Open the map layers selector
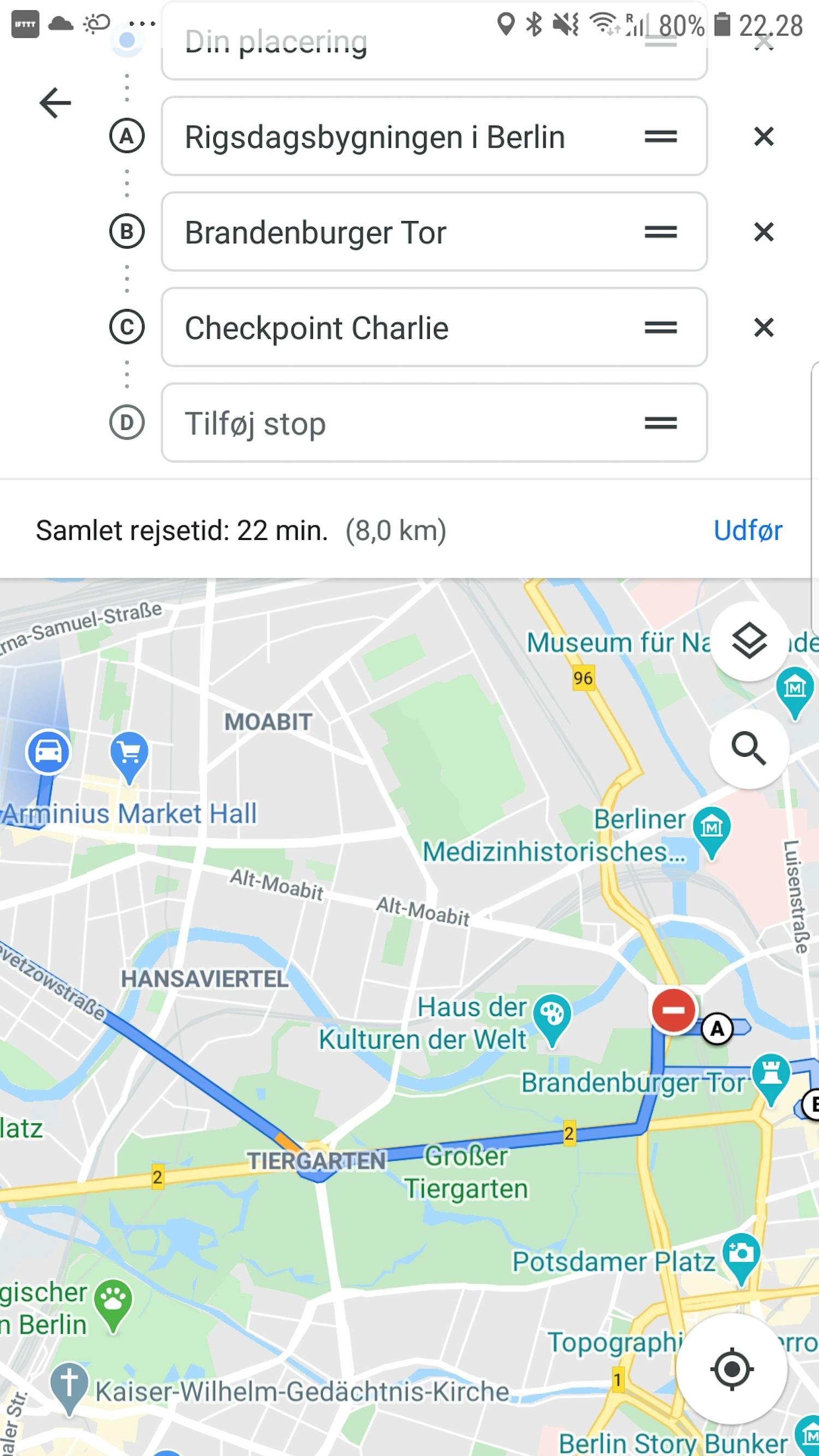The width and height of the screenshot is (819, 1456). click(x=749, y=641)
